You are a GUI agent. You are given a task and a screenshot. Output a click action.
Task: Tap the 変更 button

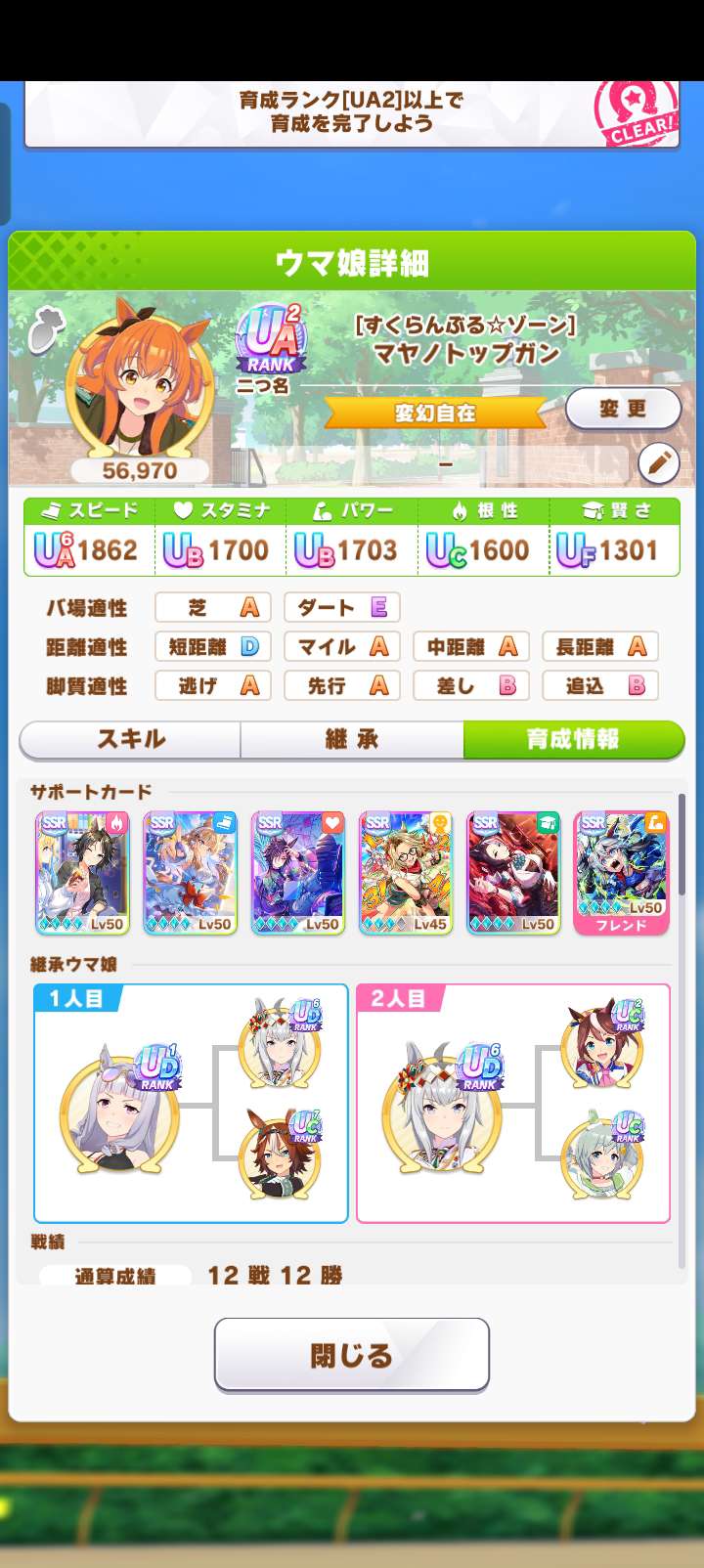[x=623, y=410]
